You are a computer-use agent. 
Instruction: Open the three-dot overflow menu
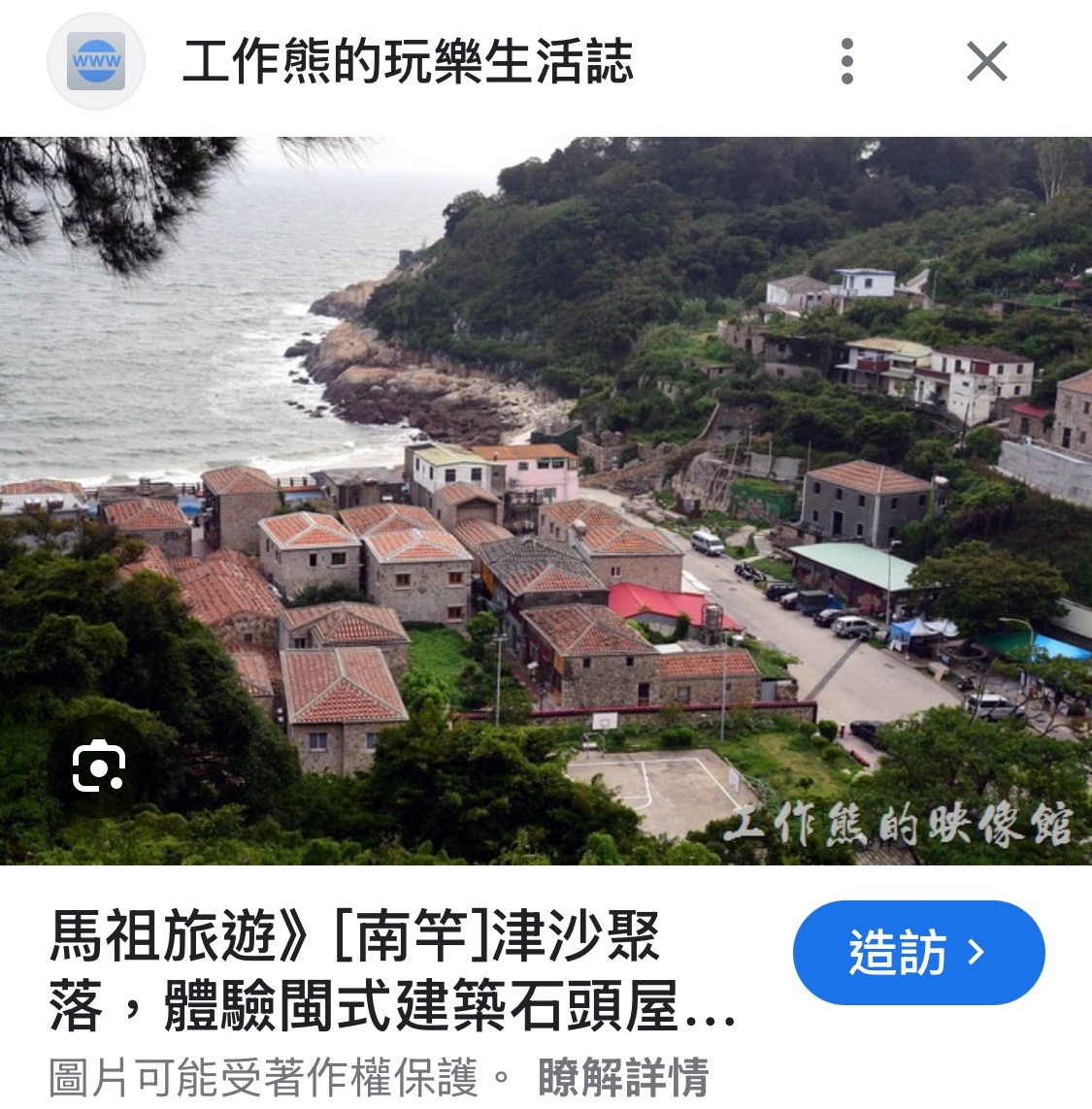[846, 62]
